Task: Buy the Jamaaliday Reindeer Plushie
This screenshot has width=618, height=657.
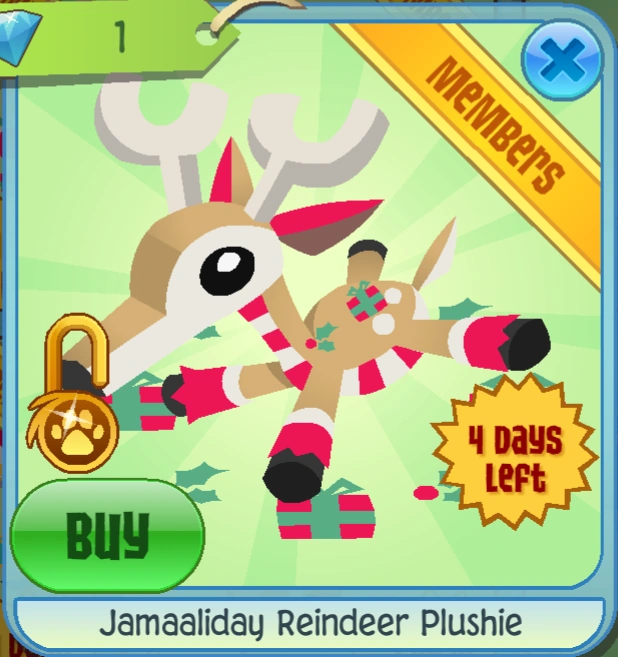Action: pos(107,535)
